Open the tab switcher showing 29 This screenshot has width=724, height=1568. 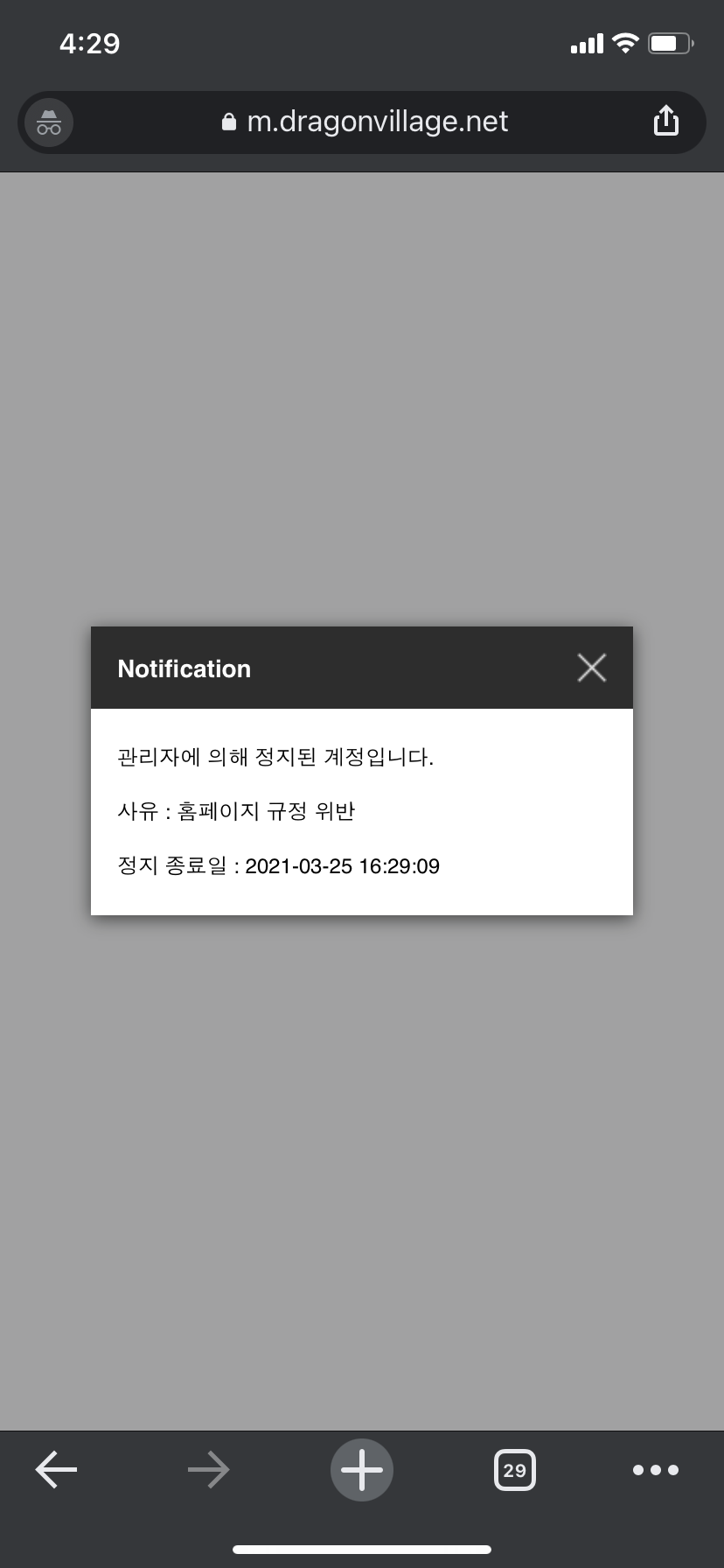click(x=515, y=1470)
